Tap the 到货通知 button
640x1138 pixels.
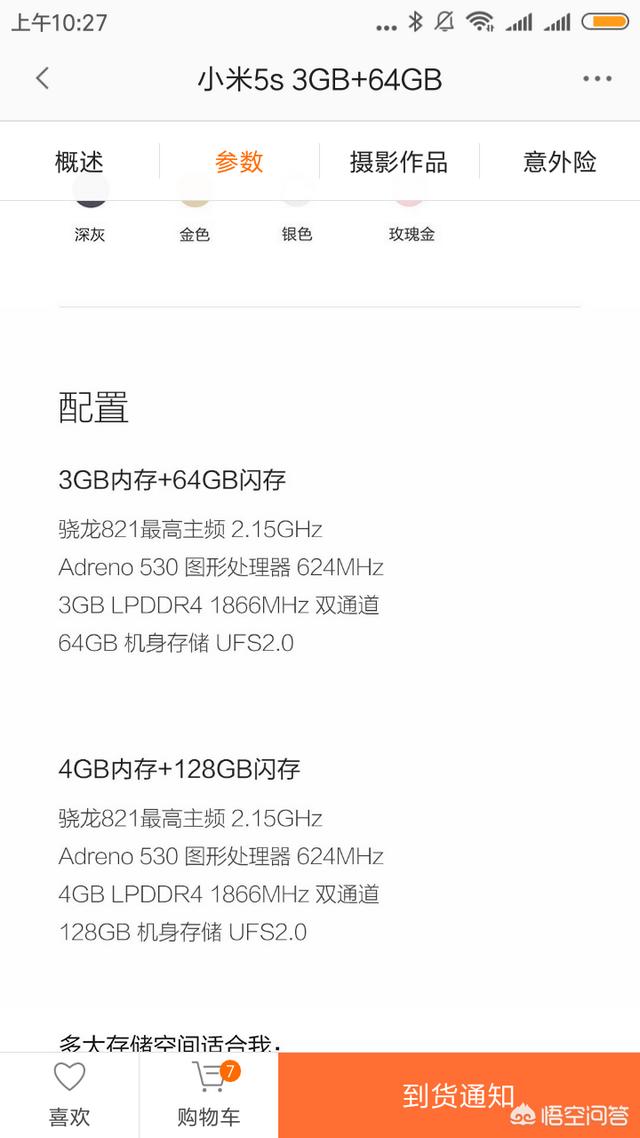pyautogui.click(x=459, y=1095)
